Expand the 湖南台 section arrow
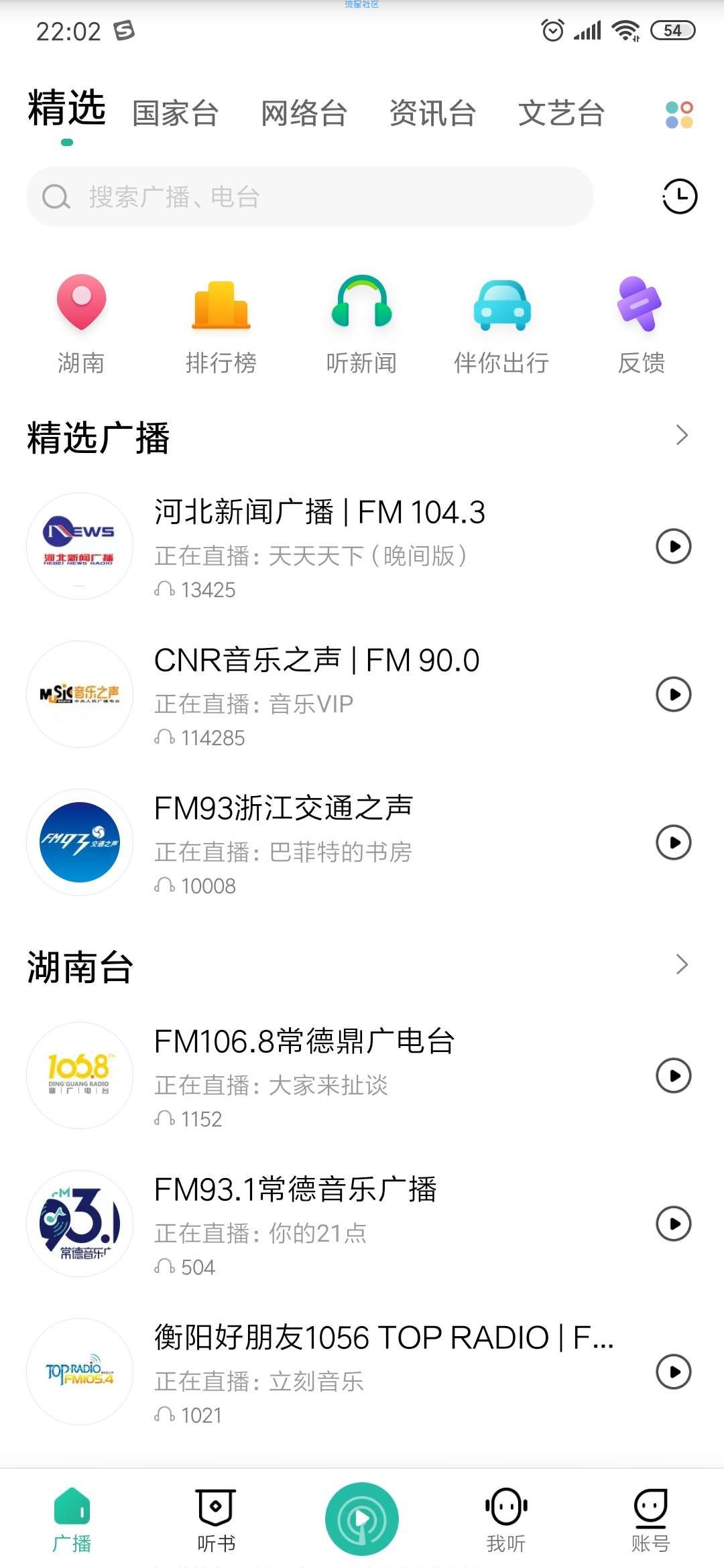This screenshot has width=724, height=1568. point(682,965)
